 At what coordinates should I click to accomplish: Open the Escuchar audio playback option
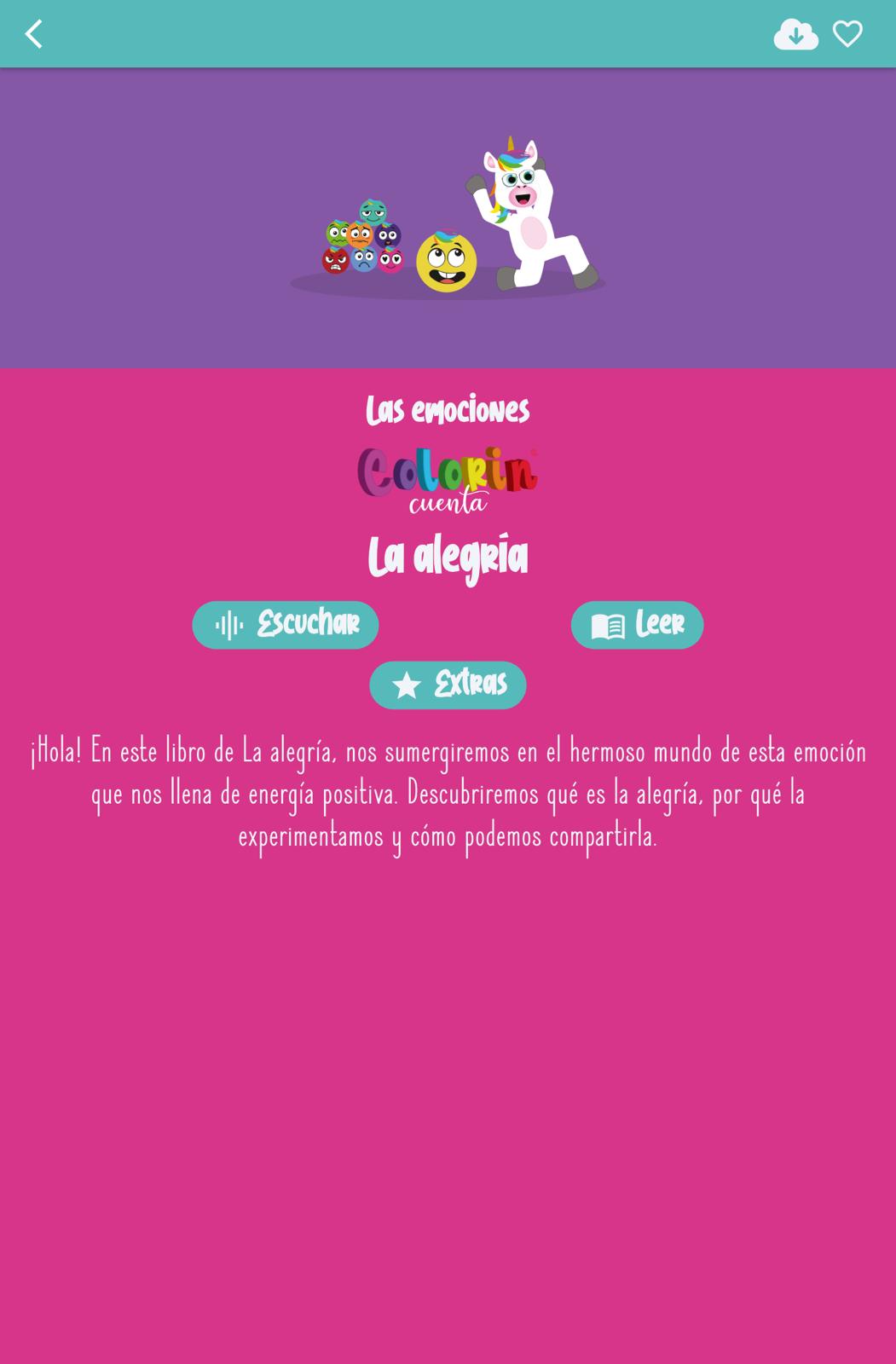(286, 624)
